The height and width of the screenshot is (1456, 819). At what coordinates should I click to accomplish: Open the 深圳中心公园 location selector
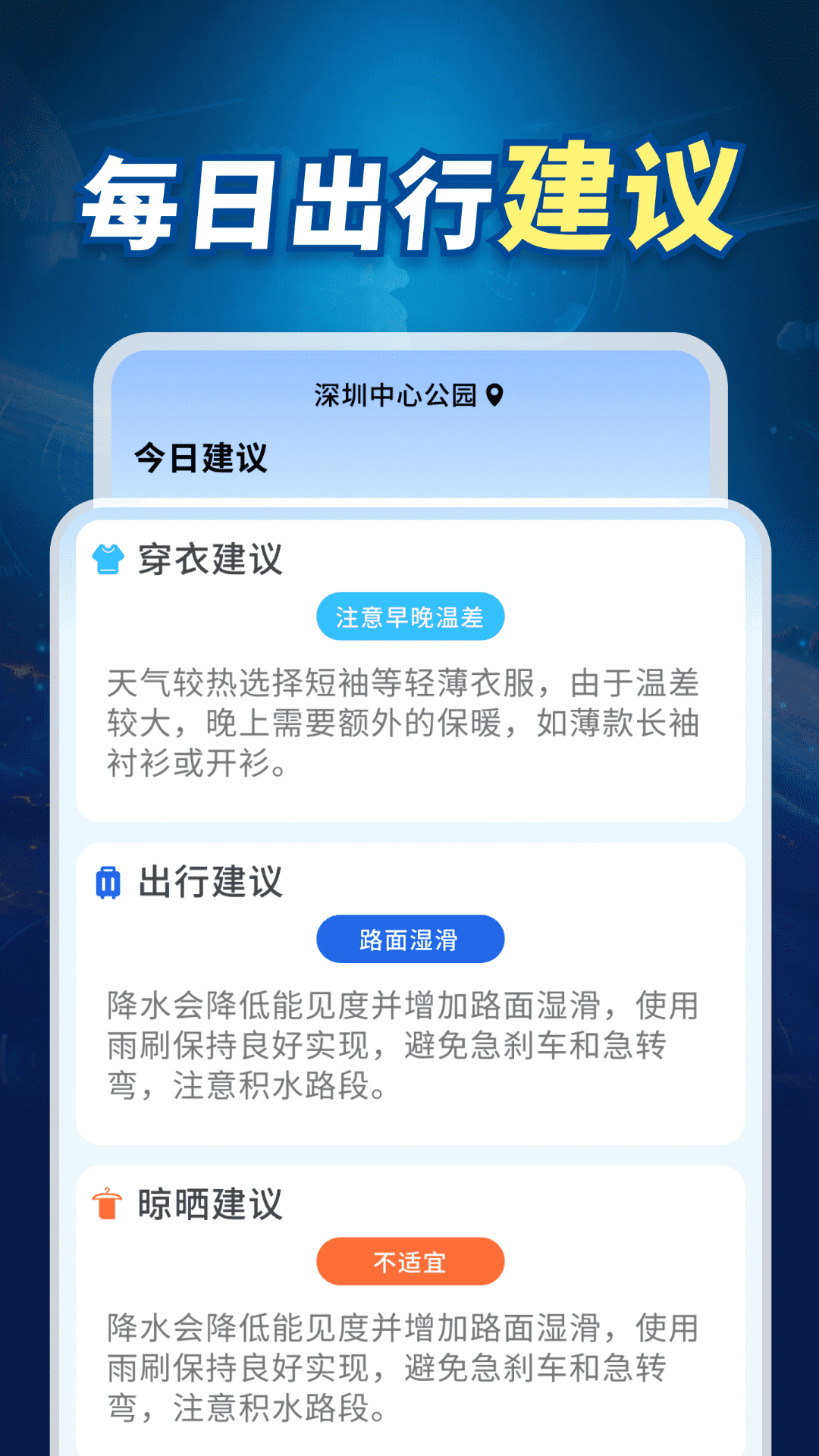click(x=394, y=394)
